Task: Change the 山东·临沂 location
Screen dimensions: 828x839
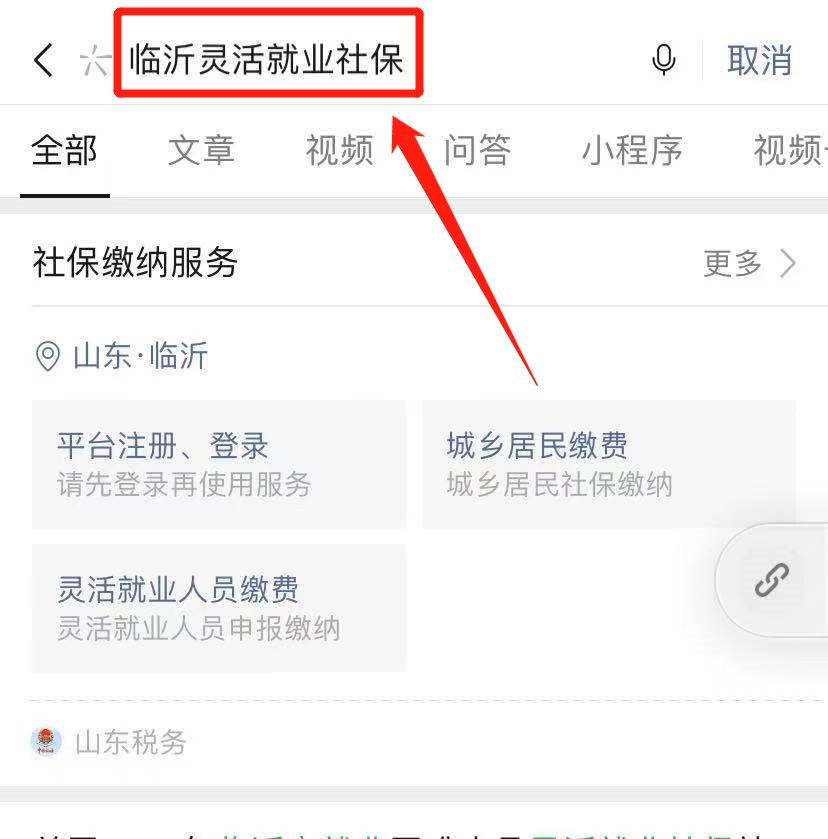Action: (x=120, y=357)
